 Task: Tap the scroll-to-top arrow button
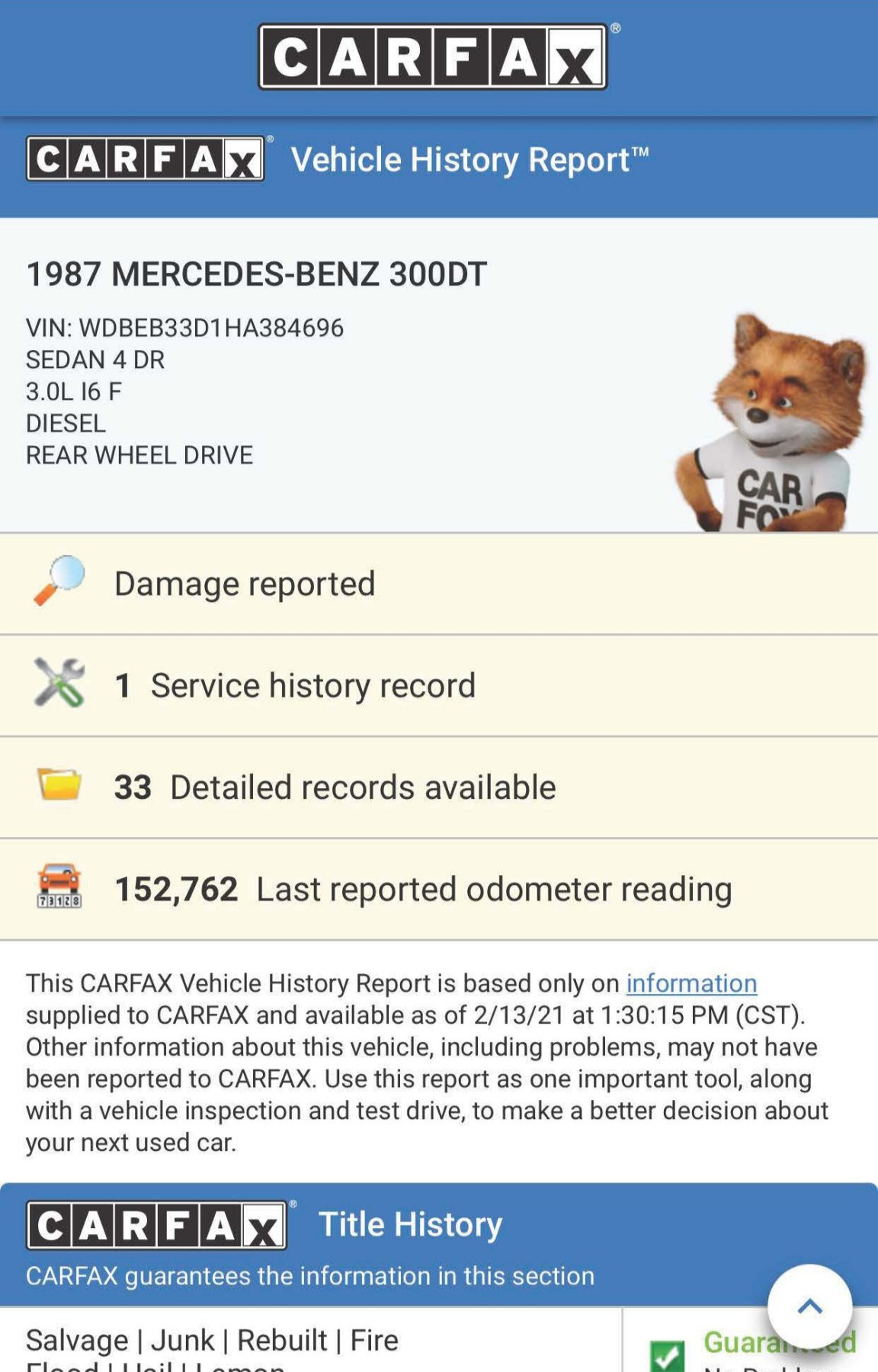tap(809, 1306)
